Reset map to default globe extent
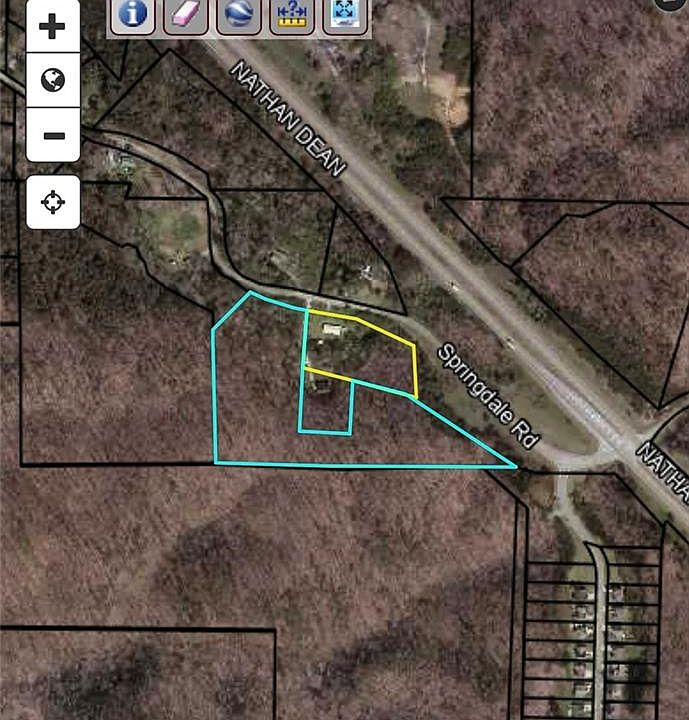The height and width of the screenshot is (720, 689). [53, 80]
